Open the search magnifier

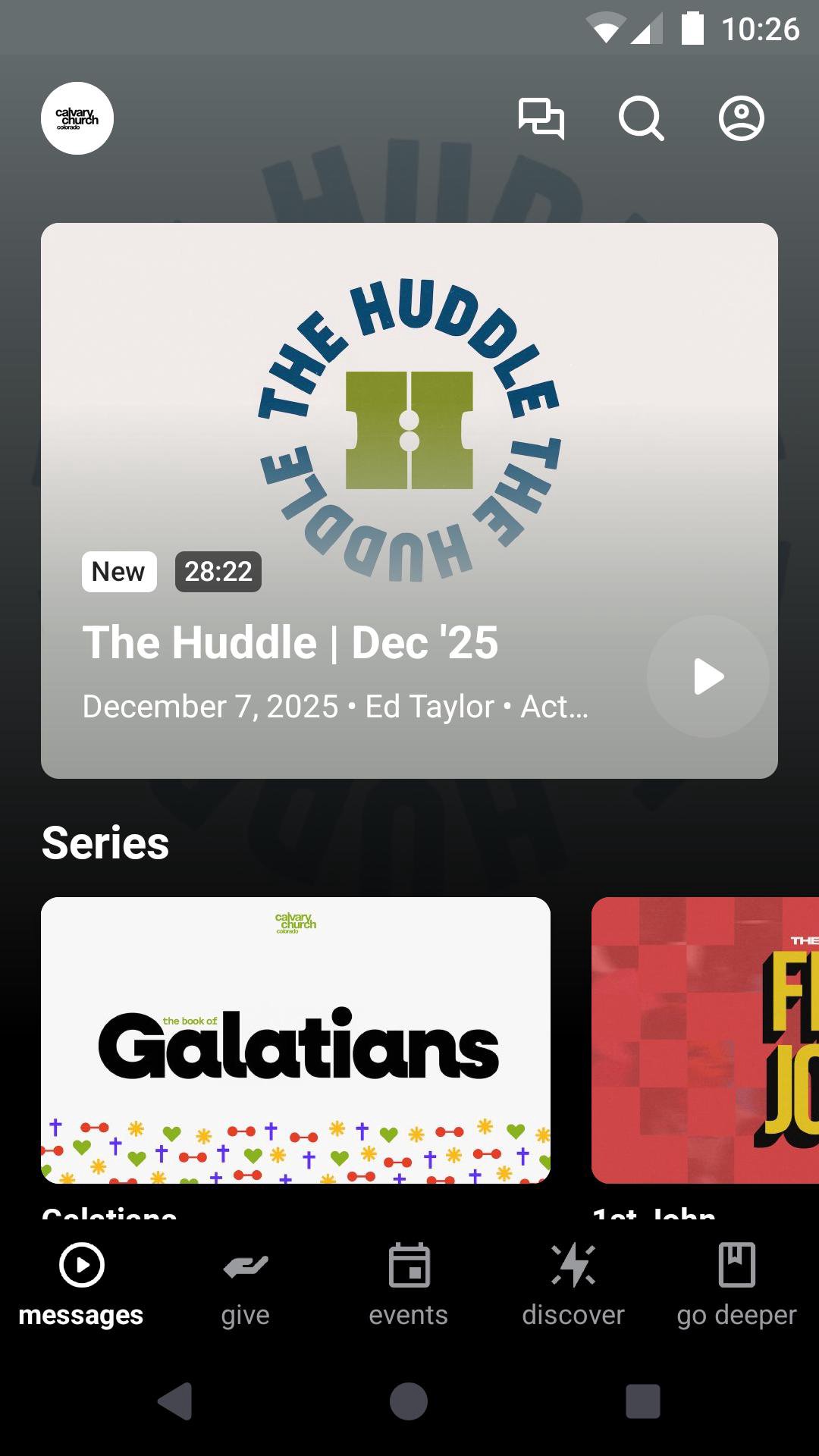[x=641, y=118]
